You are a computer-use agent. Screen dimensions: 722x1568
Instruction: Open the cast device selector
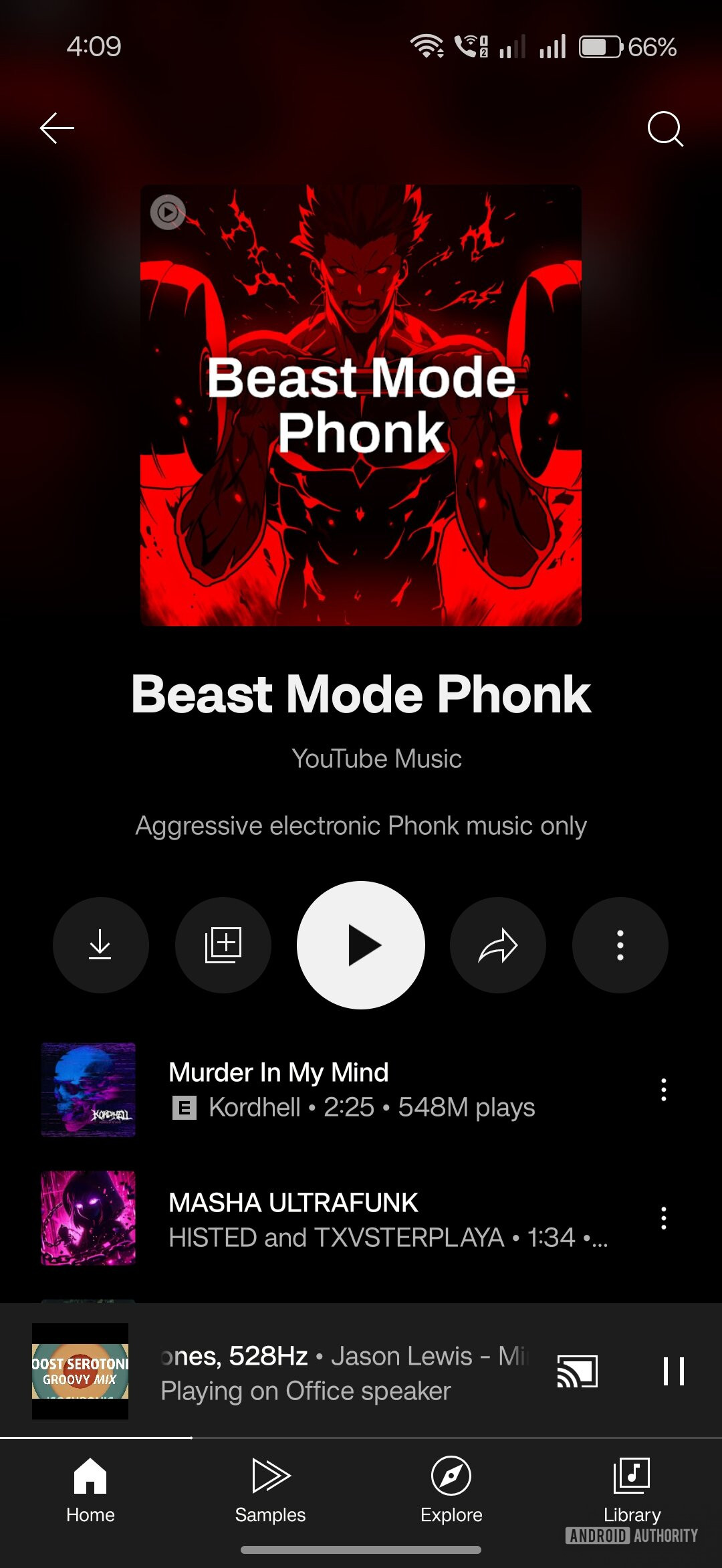[578, 1371]
